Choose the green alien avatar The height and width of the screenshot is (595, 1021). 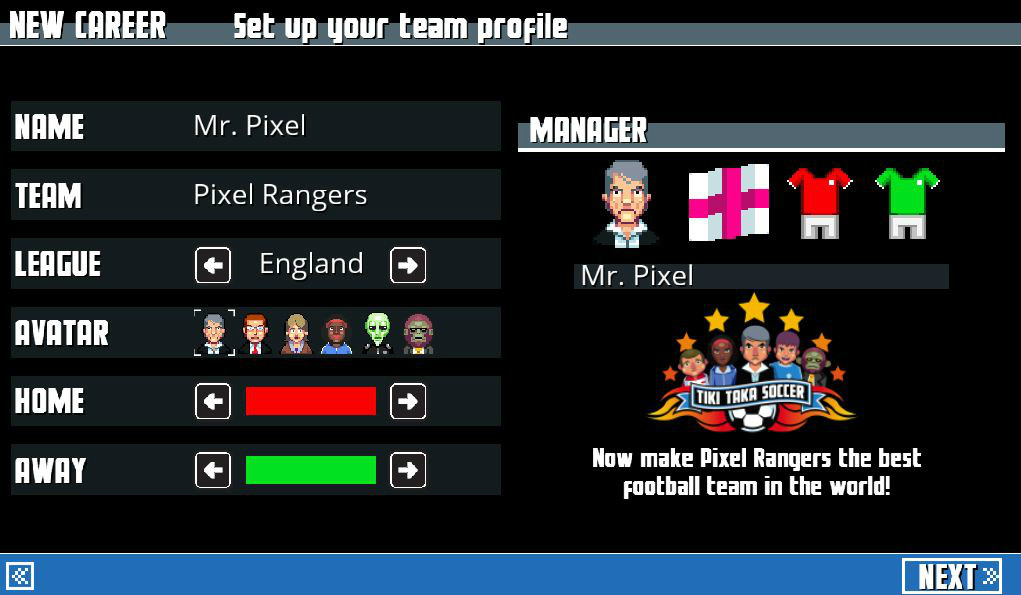point(377,333)
